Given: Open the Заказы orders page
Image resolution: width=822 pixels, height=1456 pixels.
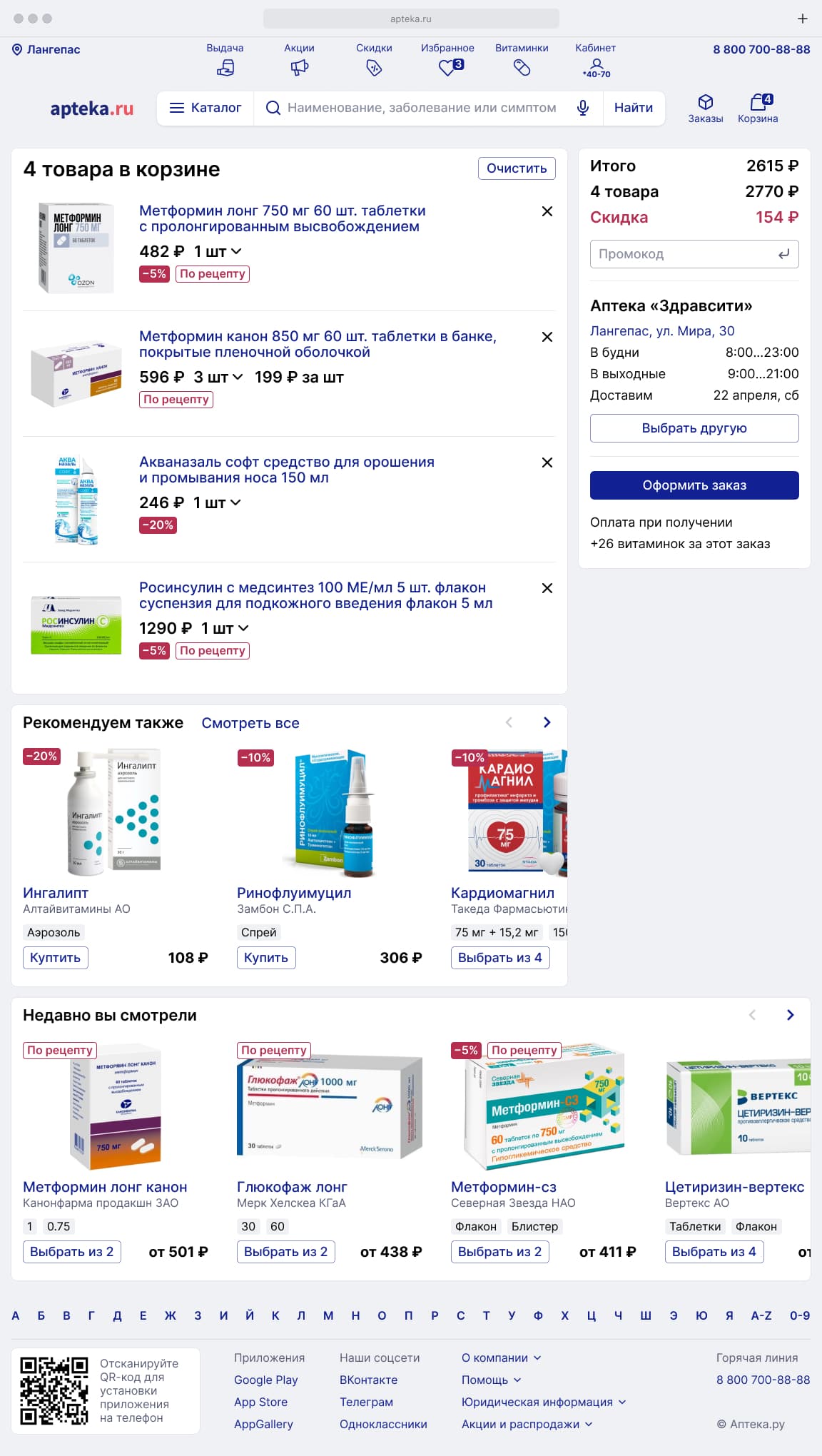Looking at the screenshot, I should coord(705,108).
